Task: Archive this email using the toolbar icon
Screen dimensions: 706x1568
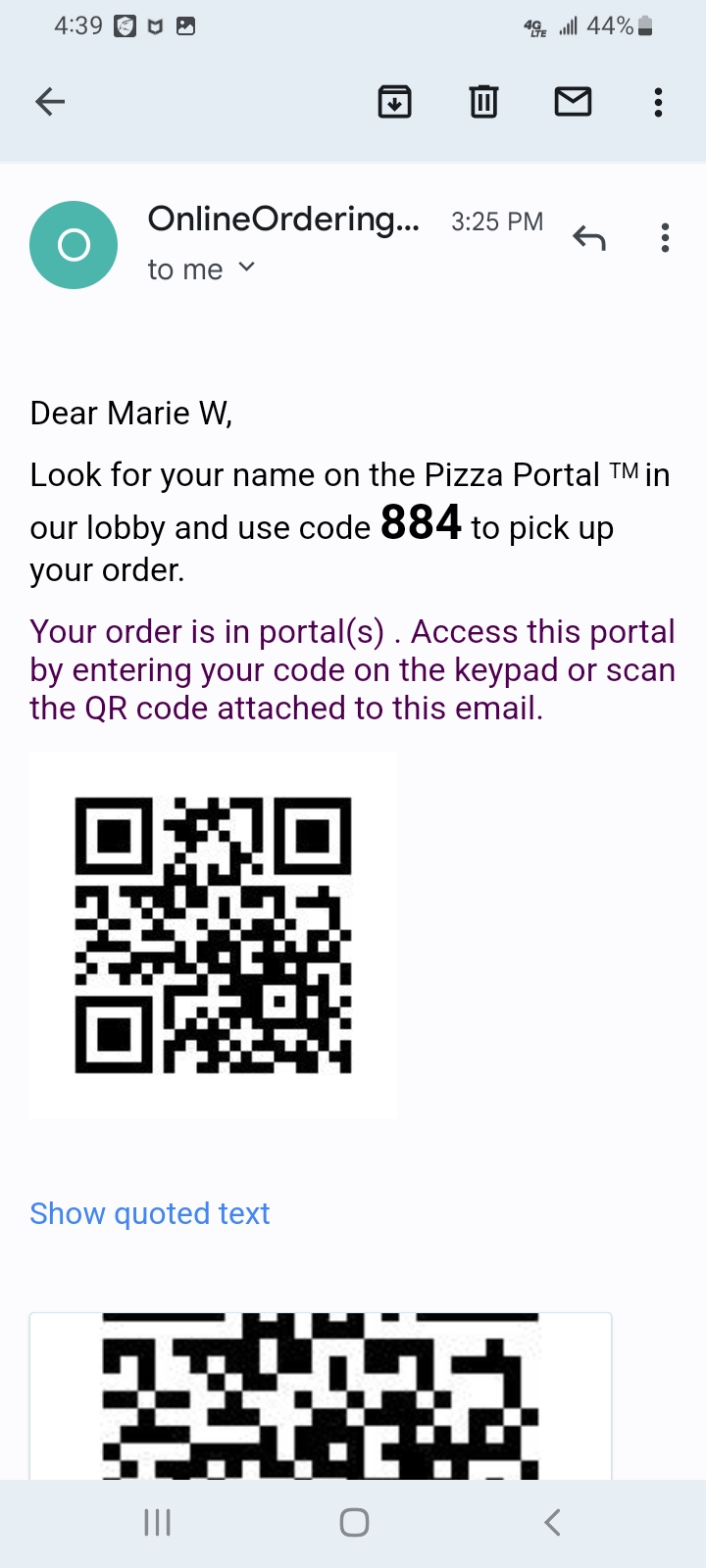Action: click(394, 101)
